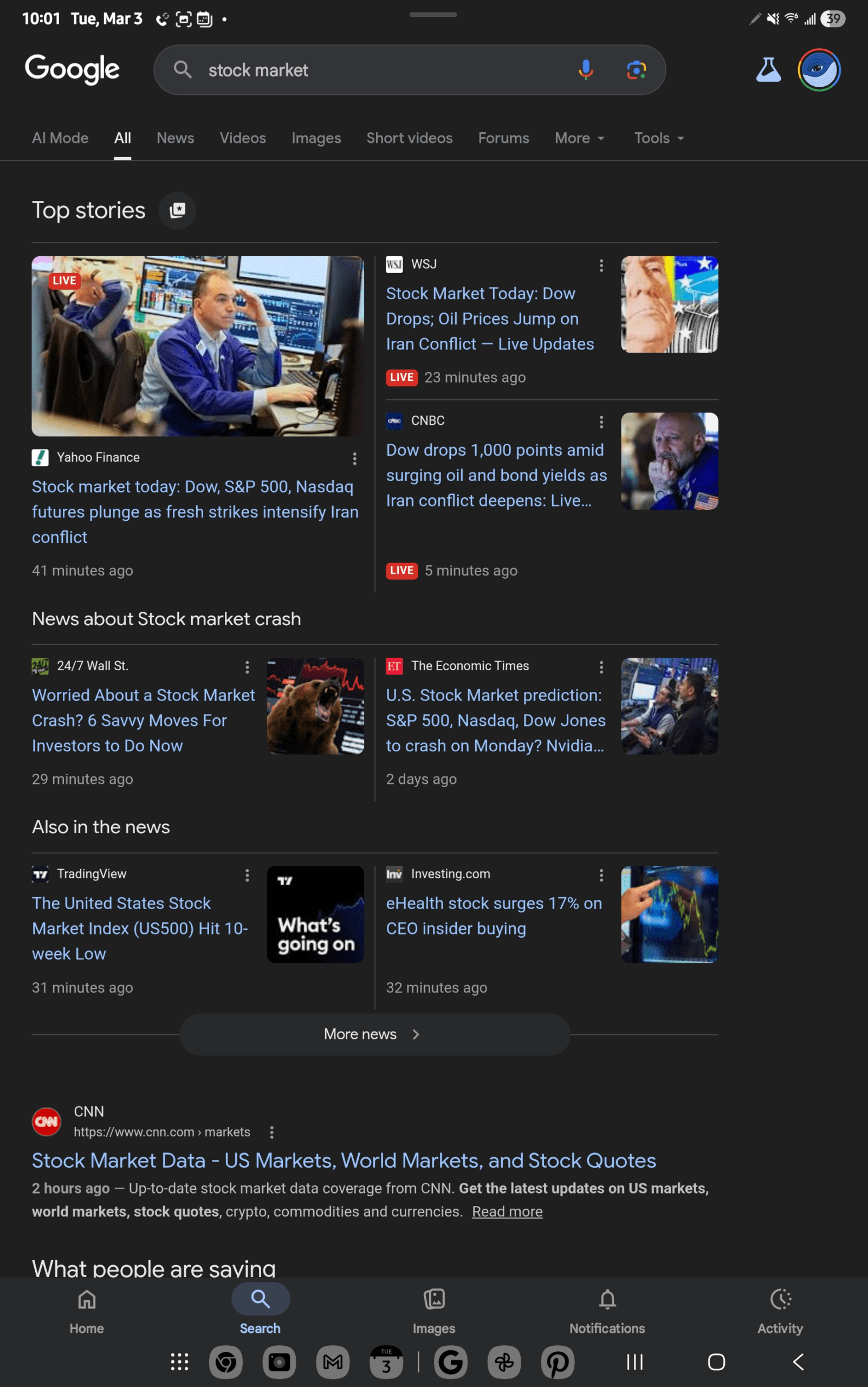Expand the More dropdown
The image size is (868, 1387).
click(x=579, y=138)
